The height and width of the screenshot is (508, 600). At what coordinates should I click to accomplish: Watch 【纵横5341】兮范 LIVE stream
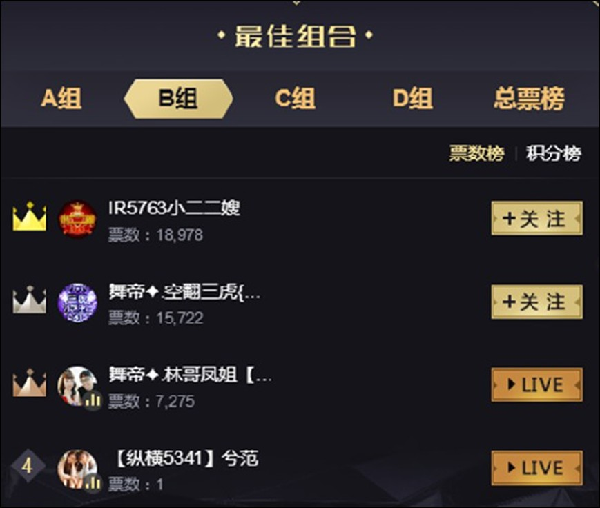537,468
